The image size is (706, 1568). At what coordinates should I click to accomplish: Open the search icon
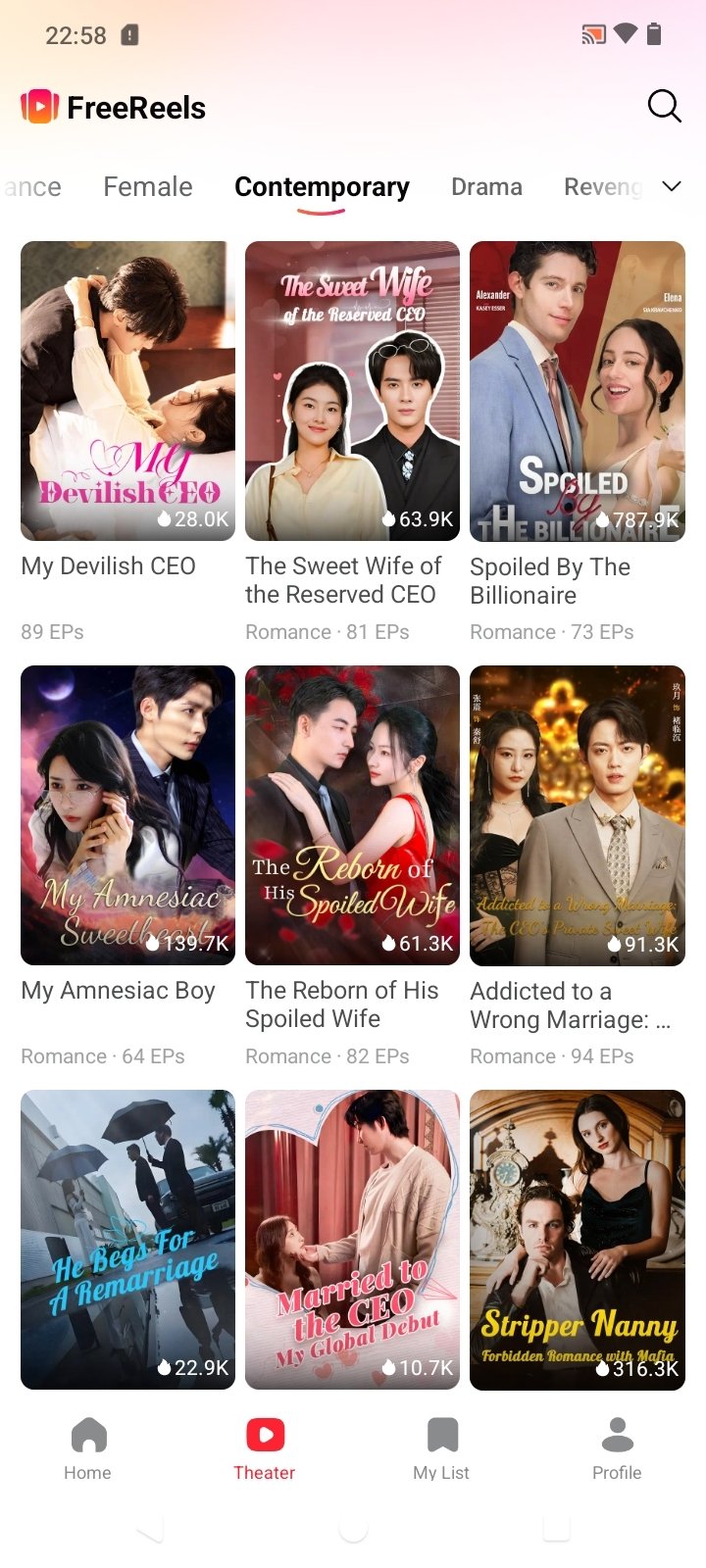click(664, 106)
